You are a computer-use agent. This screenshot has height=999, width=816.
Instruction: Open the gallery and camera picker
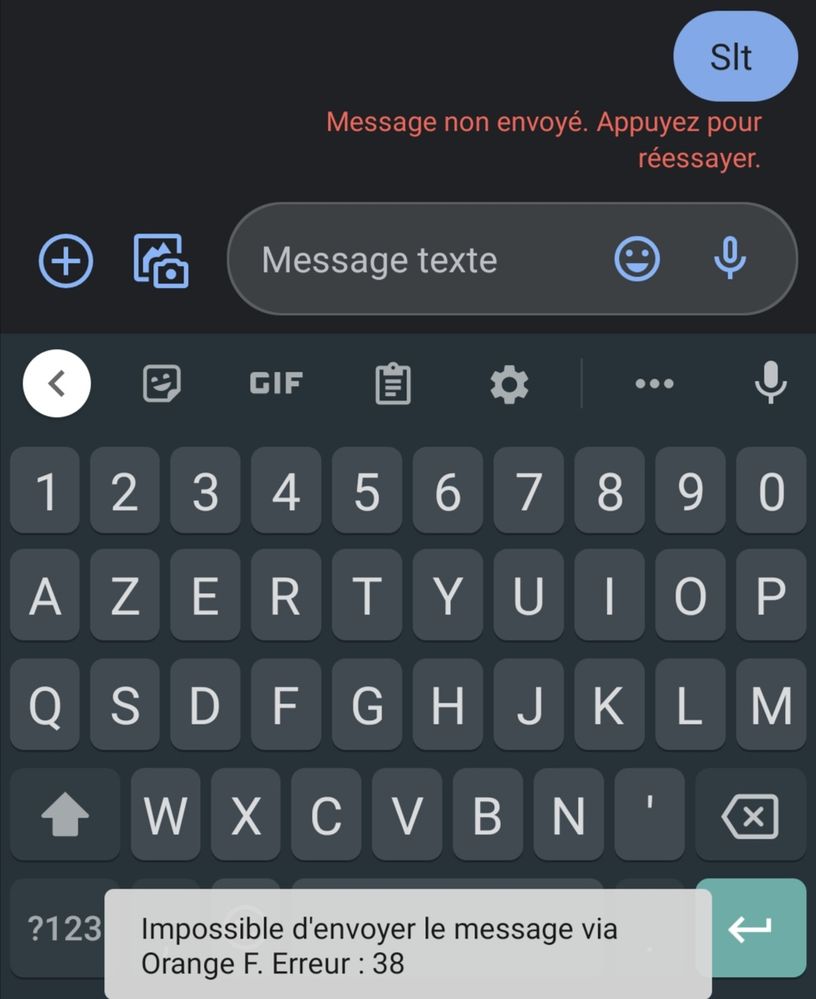tap(161, 261)
